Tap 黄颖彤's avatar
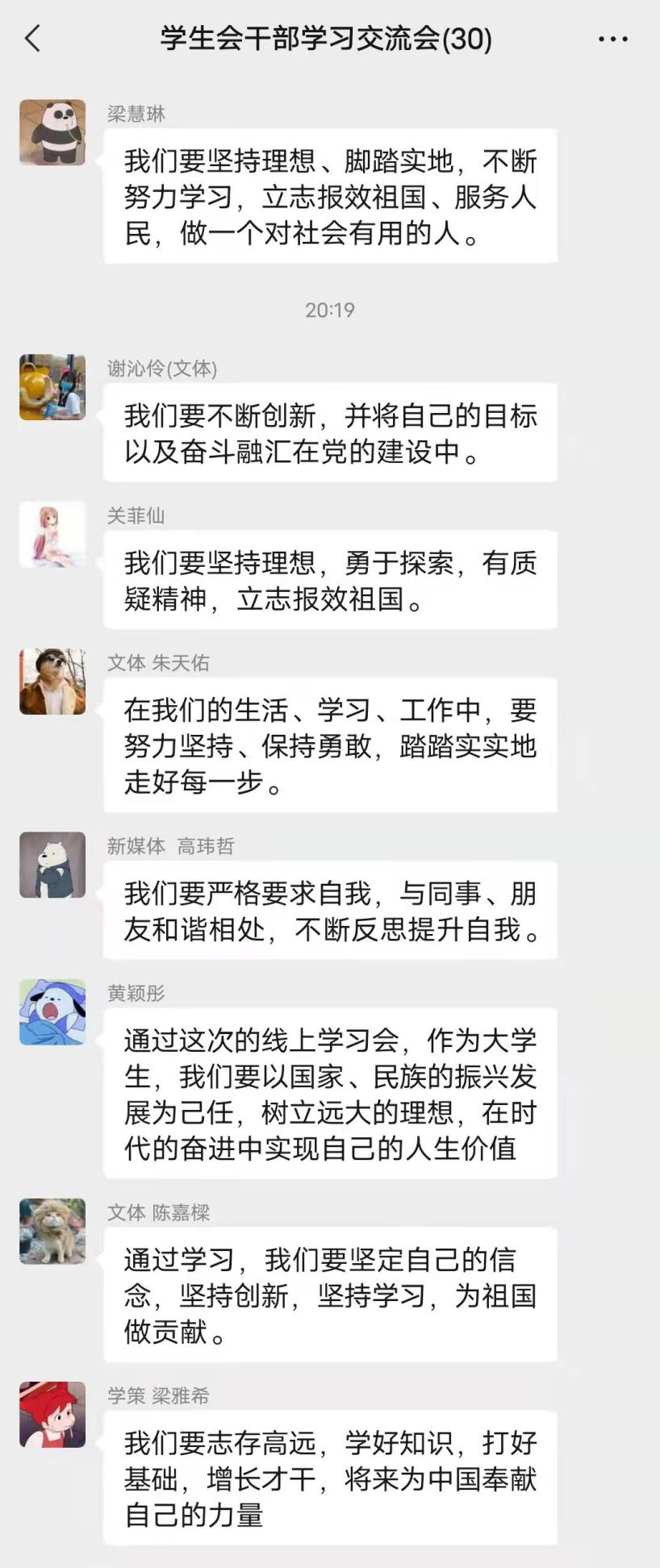 52,1011
